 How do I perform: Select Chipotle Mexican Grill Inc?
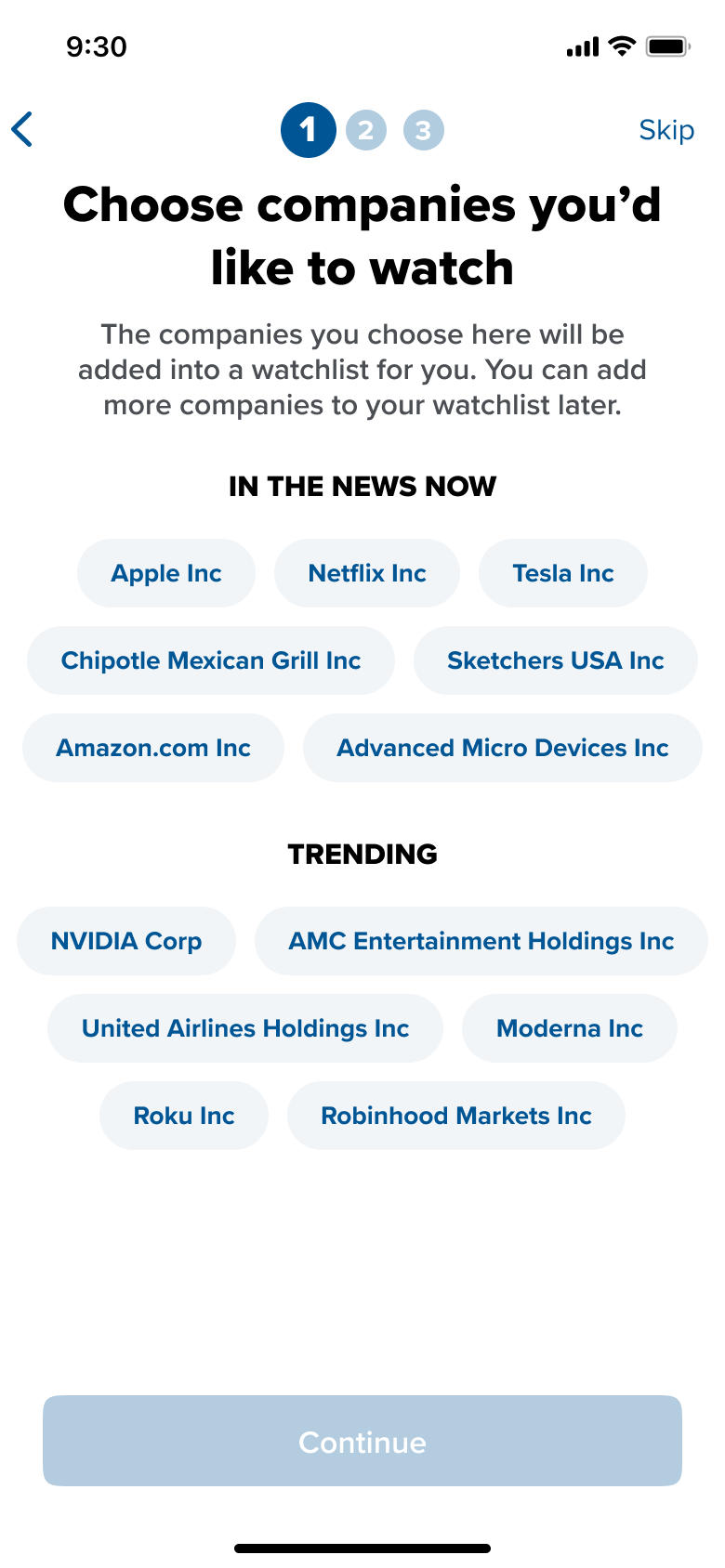(x=211, y=660)
